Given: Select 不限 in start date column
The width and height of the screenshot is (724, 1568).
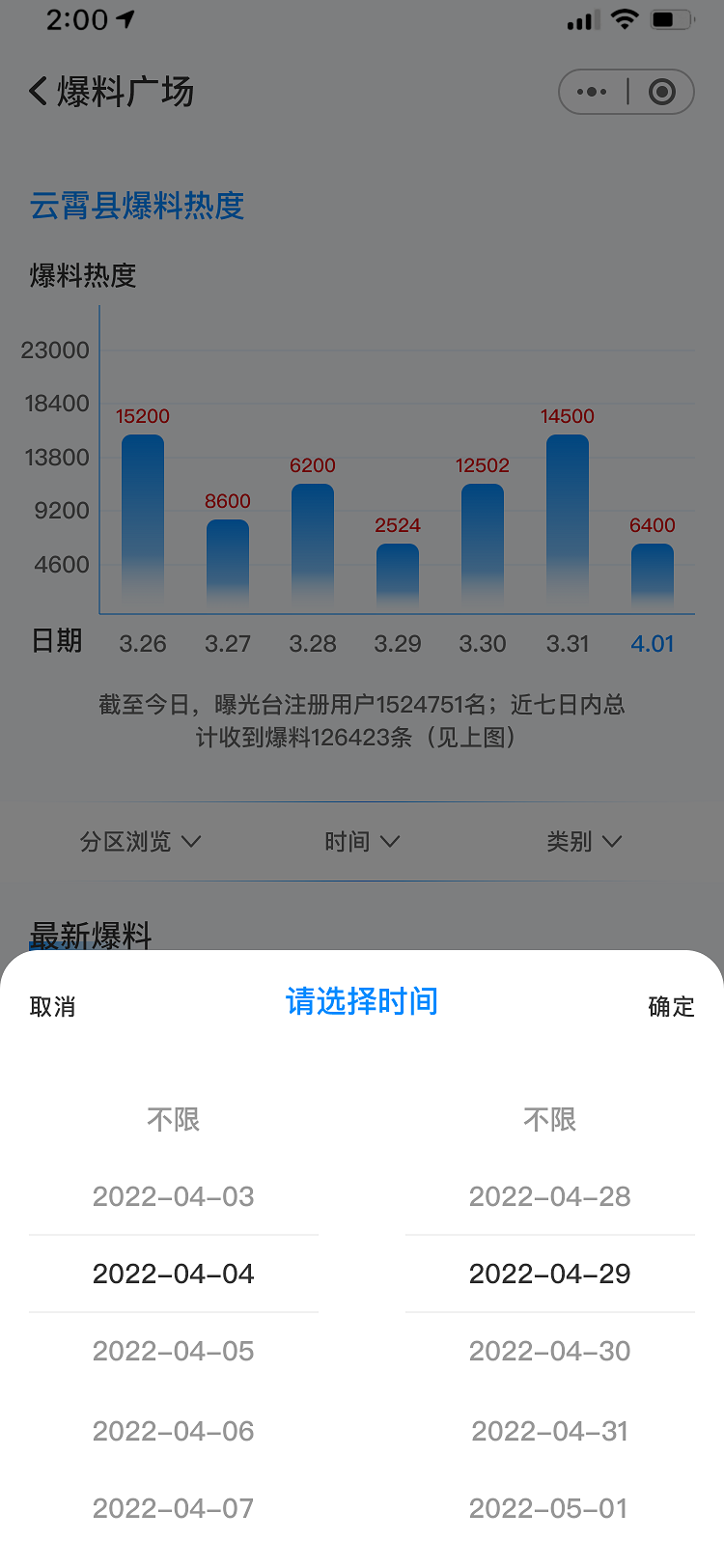Looking at the screenshot, I should click(x=174, y=1120).
